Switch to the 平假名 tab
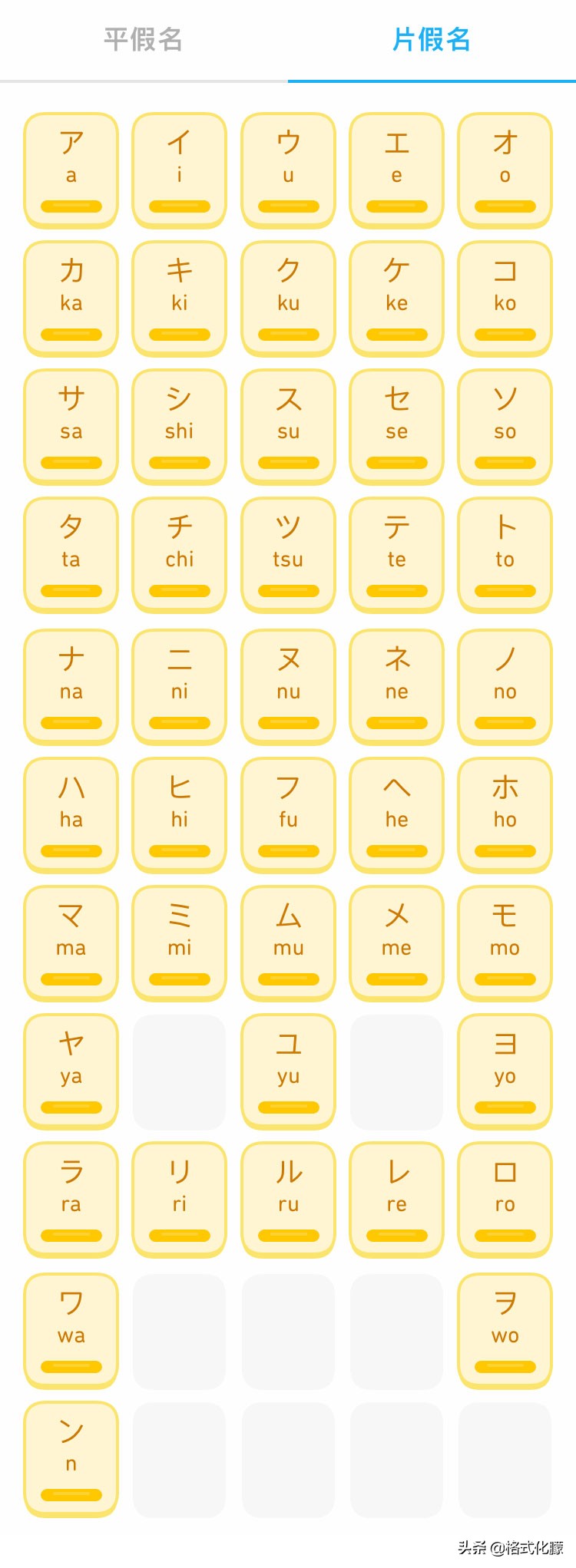The image size is (576, 1568). [143, 42]
